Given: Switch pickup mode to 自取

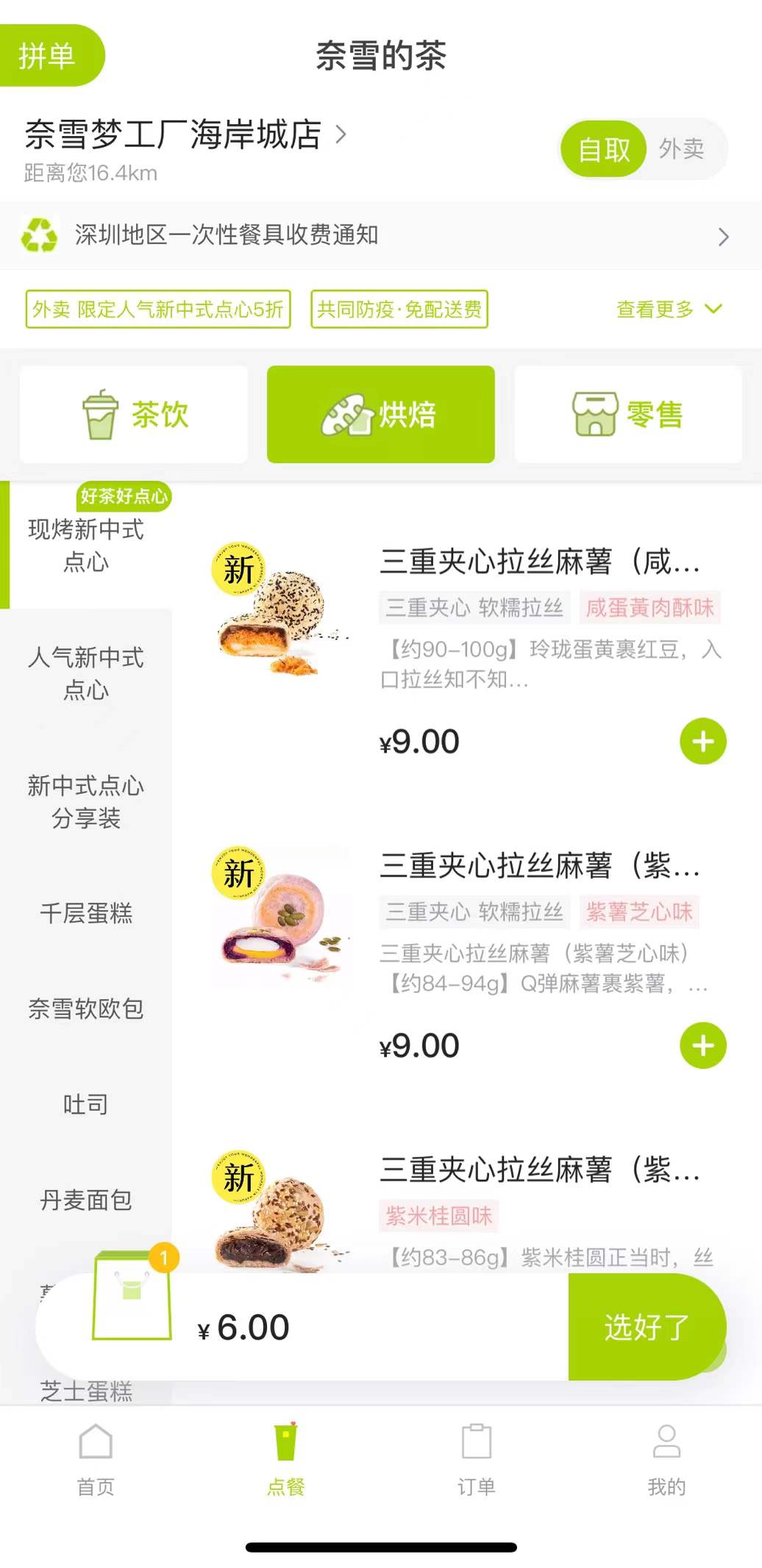Looking at the screenshot, I should (x=603, y=149).
